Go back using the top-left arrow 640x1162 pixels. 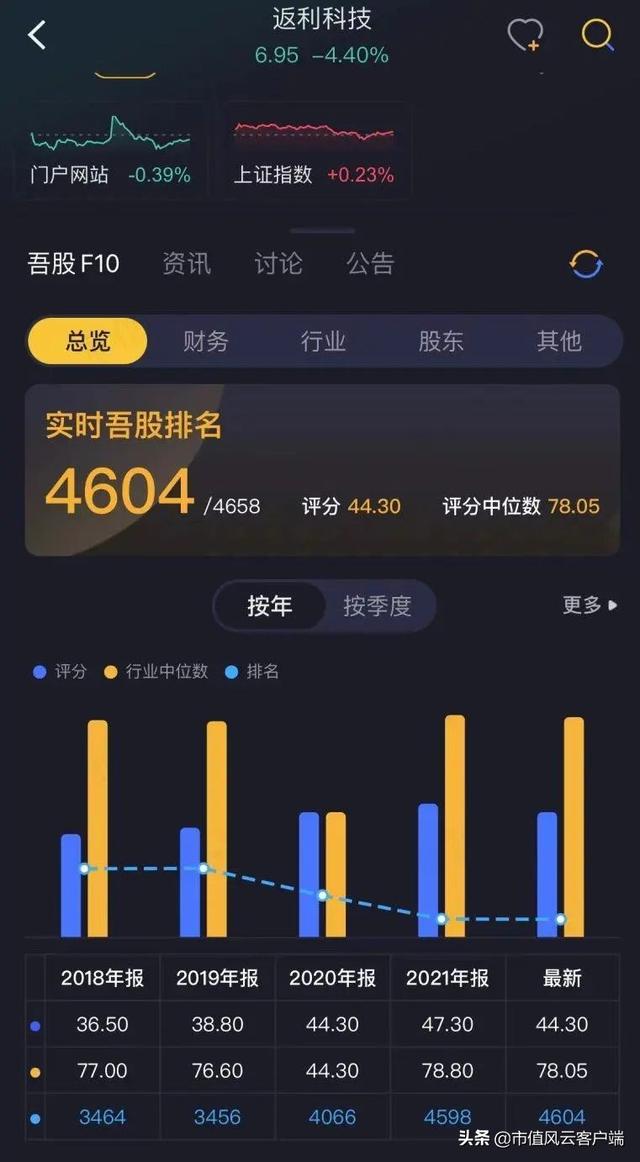click(37, 36)
